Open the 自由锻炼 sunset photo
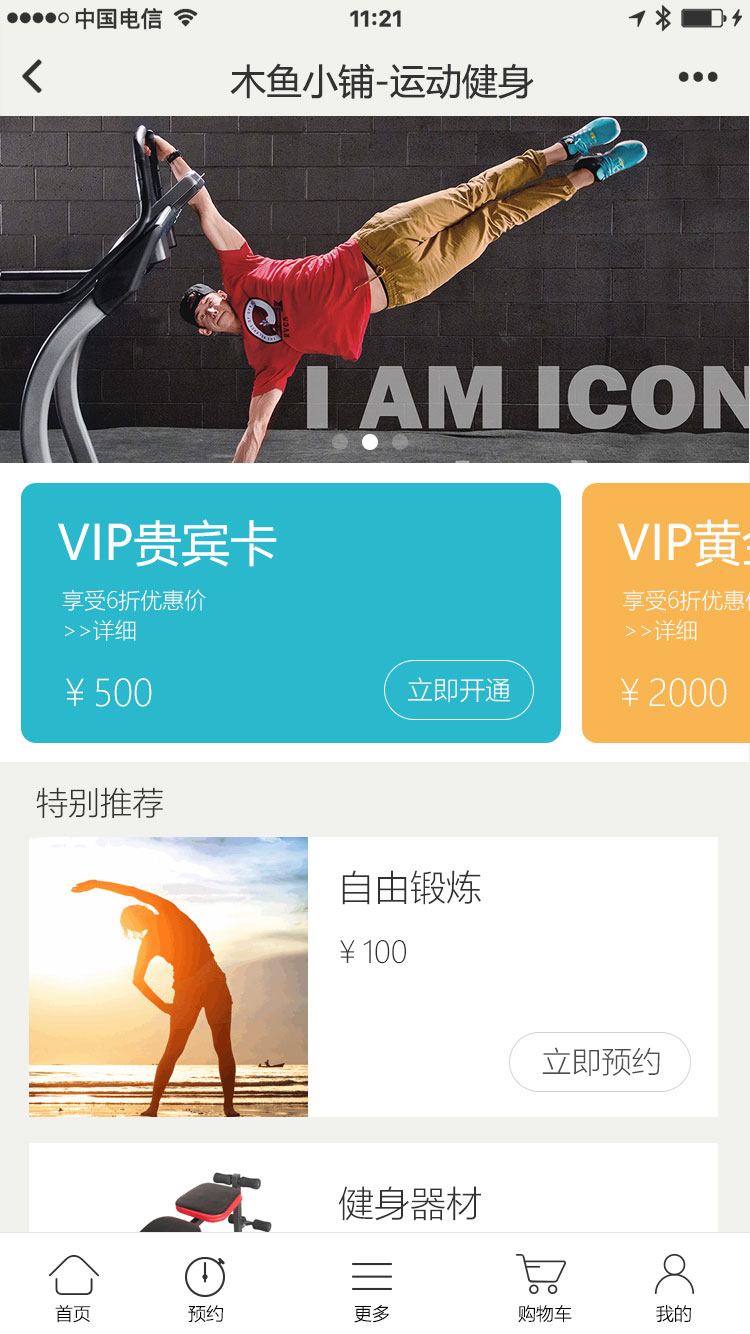Viewport: 750px width, 1334px height. coord(168,976)
